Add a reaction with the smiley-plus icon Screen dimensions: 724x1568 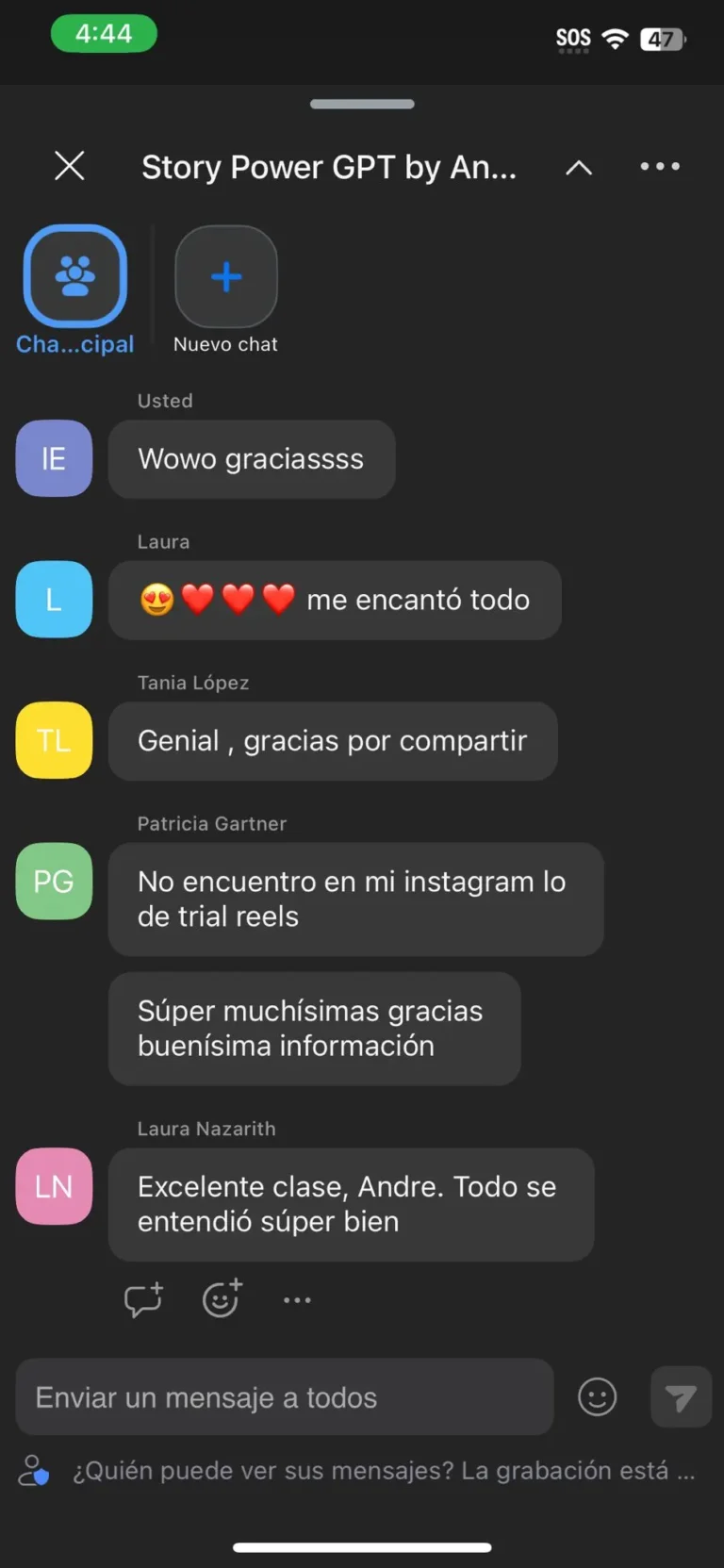click(x=221, y=1299)
